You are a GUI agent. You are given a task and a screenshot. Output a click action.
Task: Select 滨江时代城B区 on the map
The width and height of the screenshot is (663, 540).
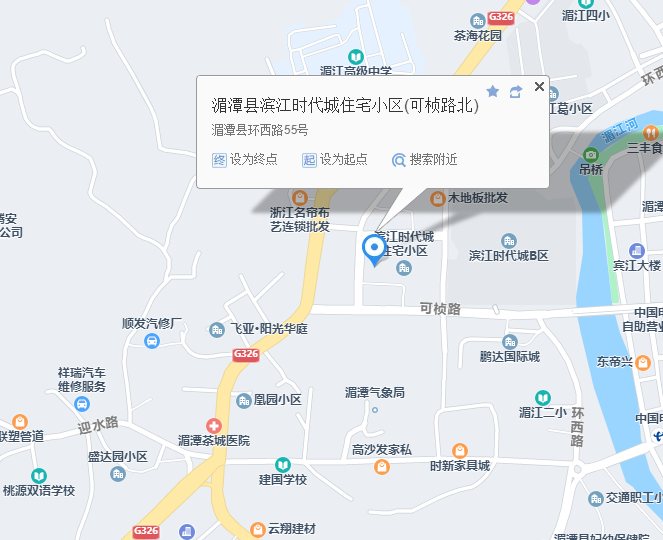pyautogui.click(x=509, y=241)
